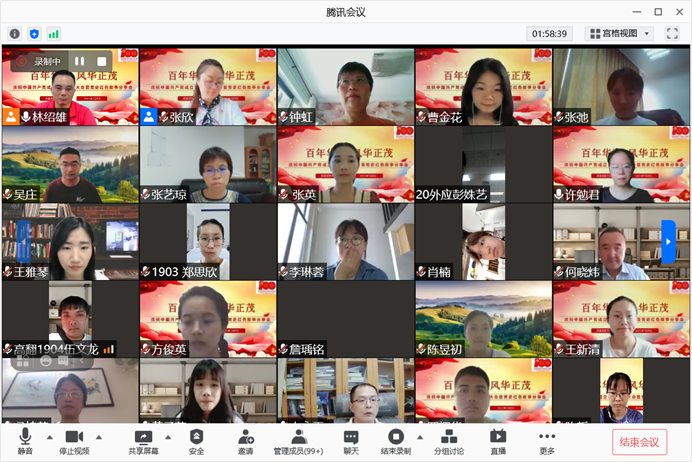Stop the video camera
The width and height of the screenshot is (692, 462).
74,441
